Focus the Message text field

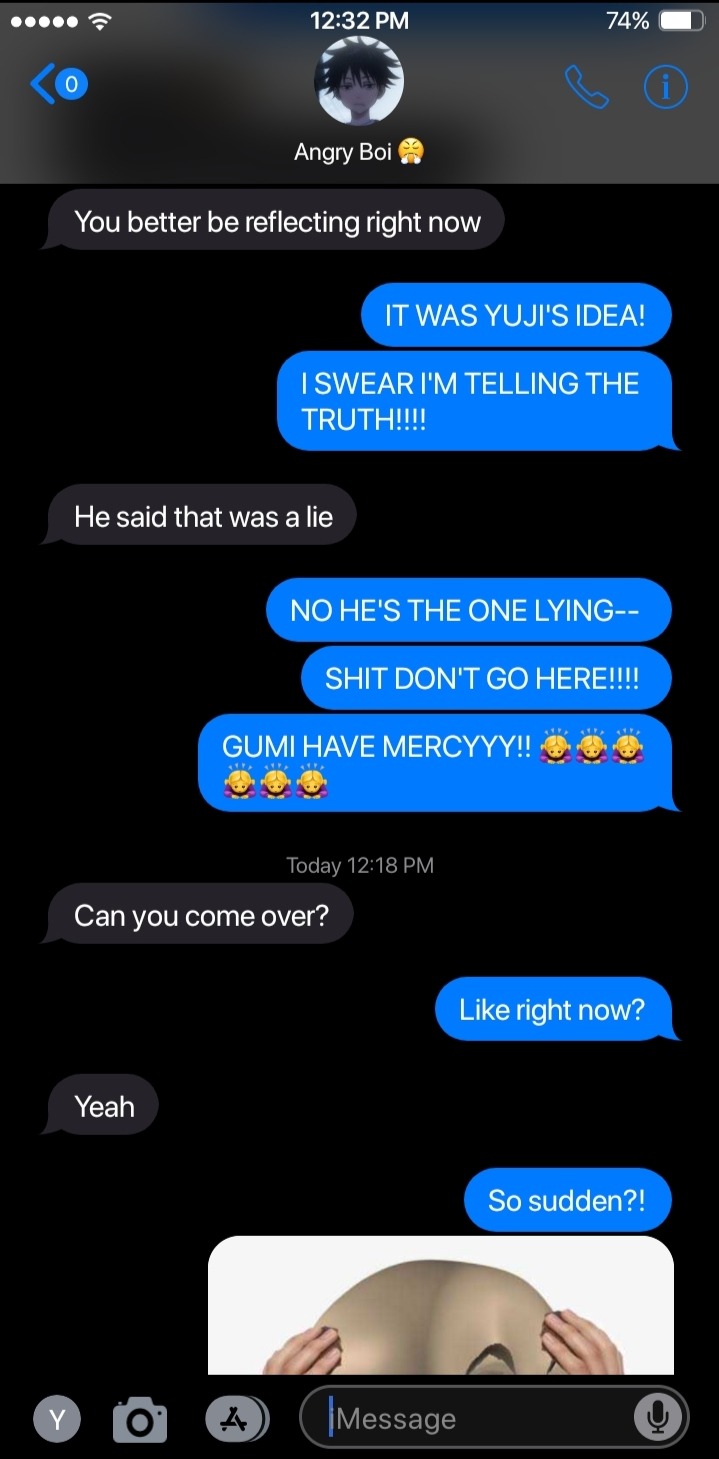(x=480, y=1418)
